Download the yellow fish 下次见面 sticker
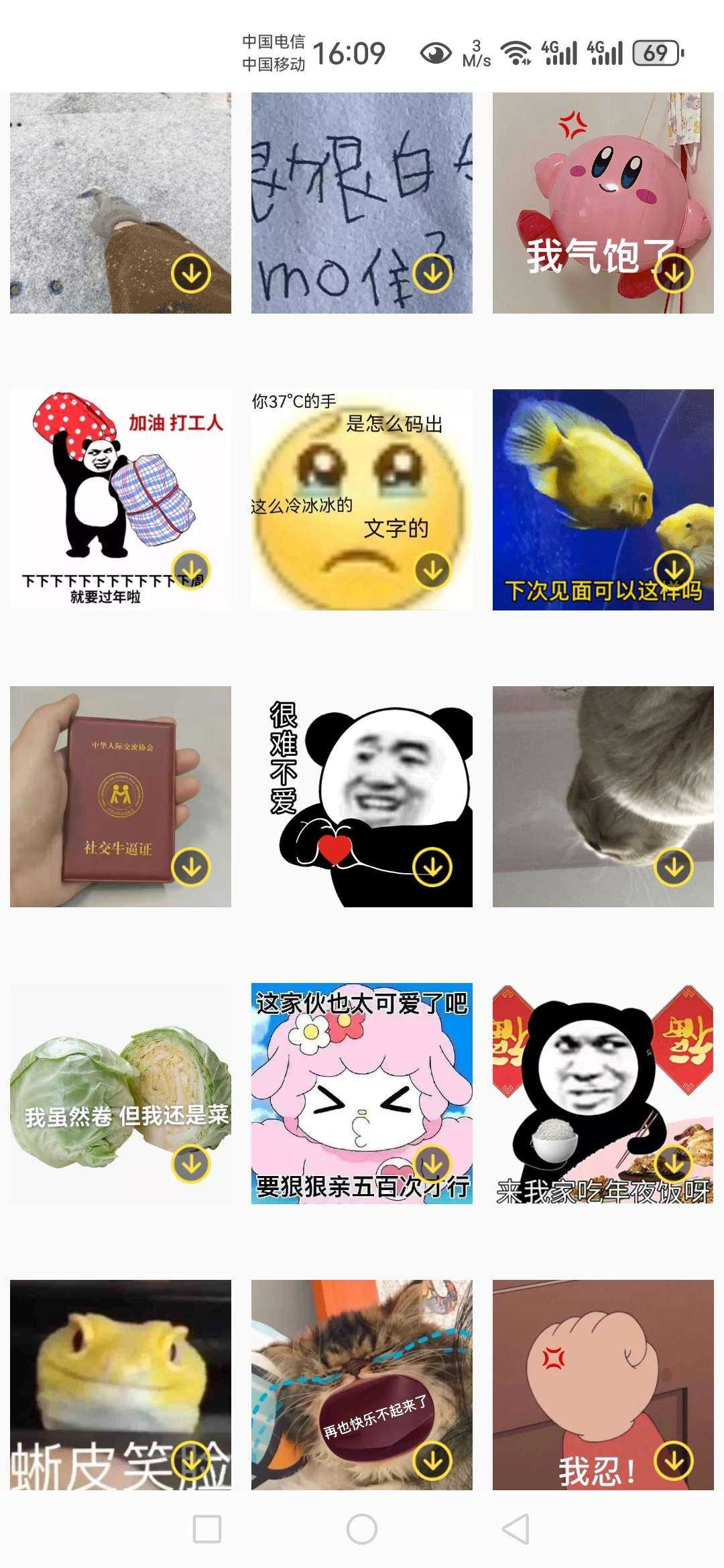 coord(673,570)
